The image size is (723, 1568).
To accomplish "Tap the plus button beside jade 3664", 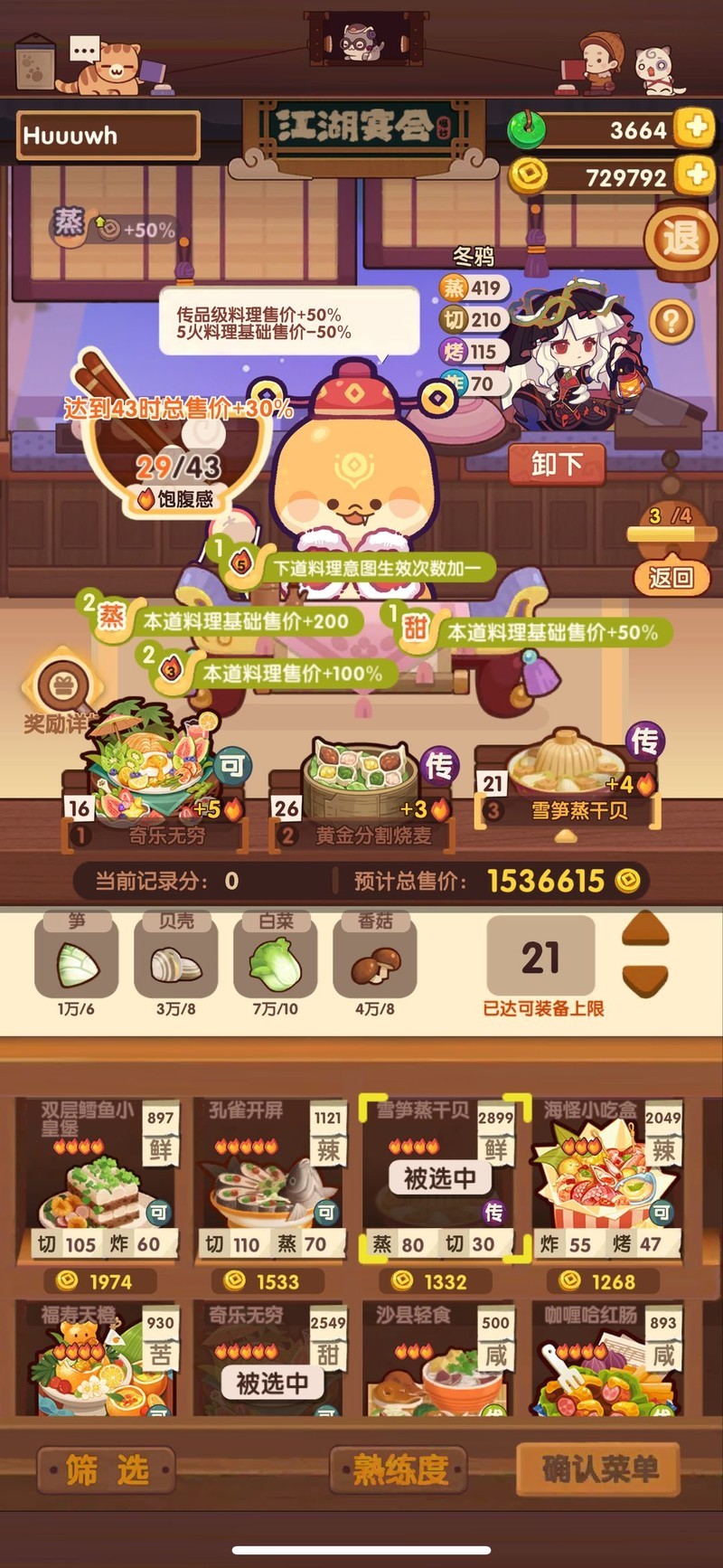I will [x=697, y=128].
